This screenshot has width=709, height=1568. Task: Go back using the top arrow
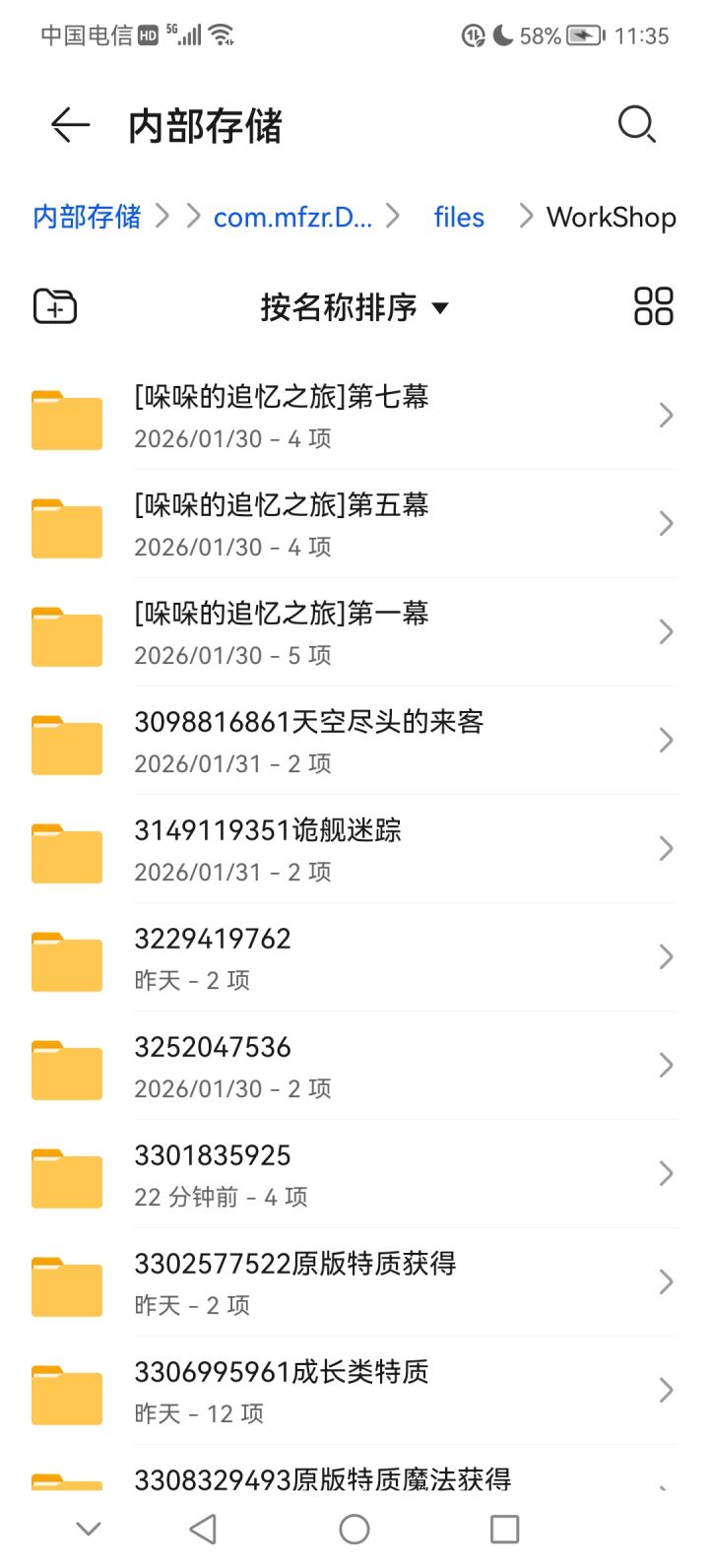tap(70, 126)
